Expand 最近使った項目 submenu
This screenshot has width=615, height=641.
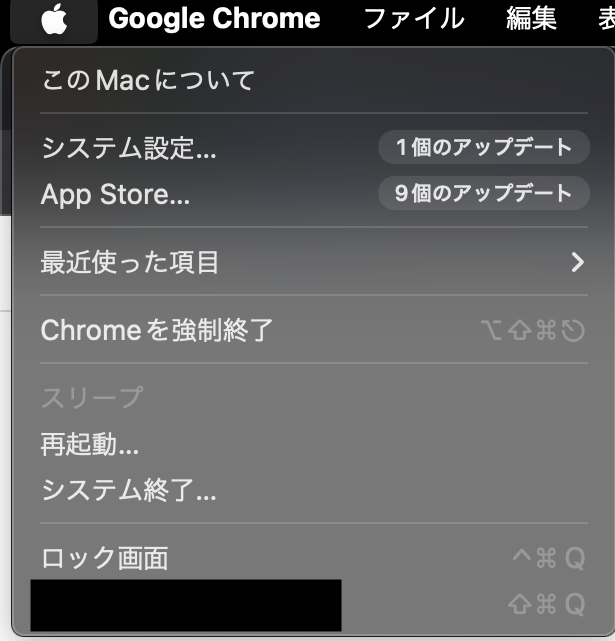312,263
